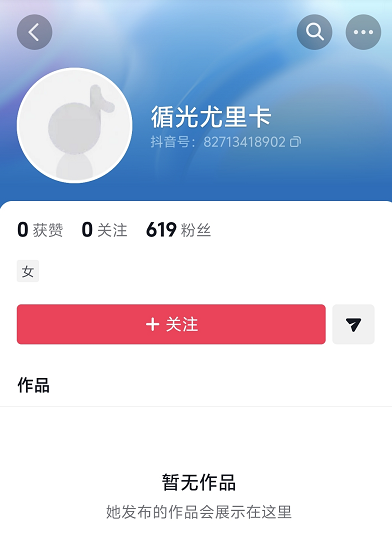Follow this user with the red 关注 button
Screen dimensions: 392x545
[171, 324]
